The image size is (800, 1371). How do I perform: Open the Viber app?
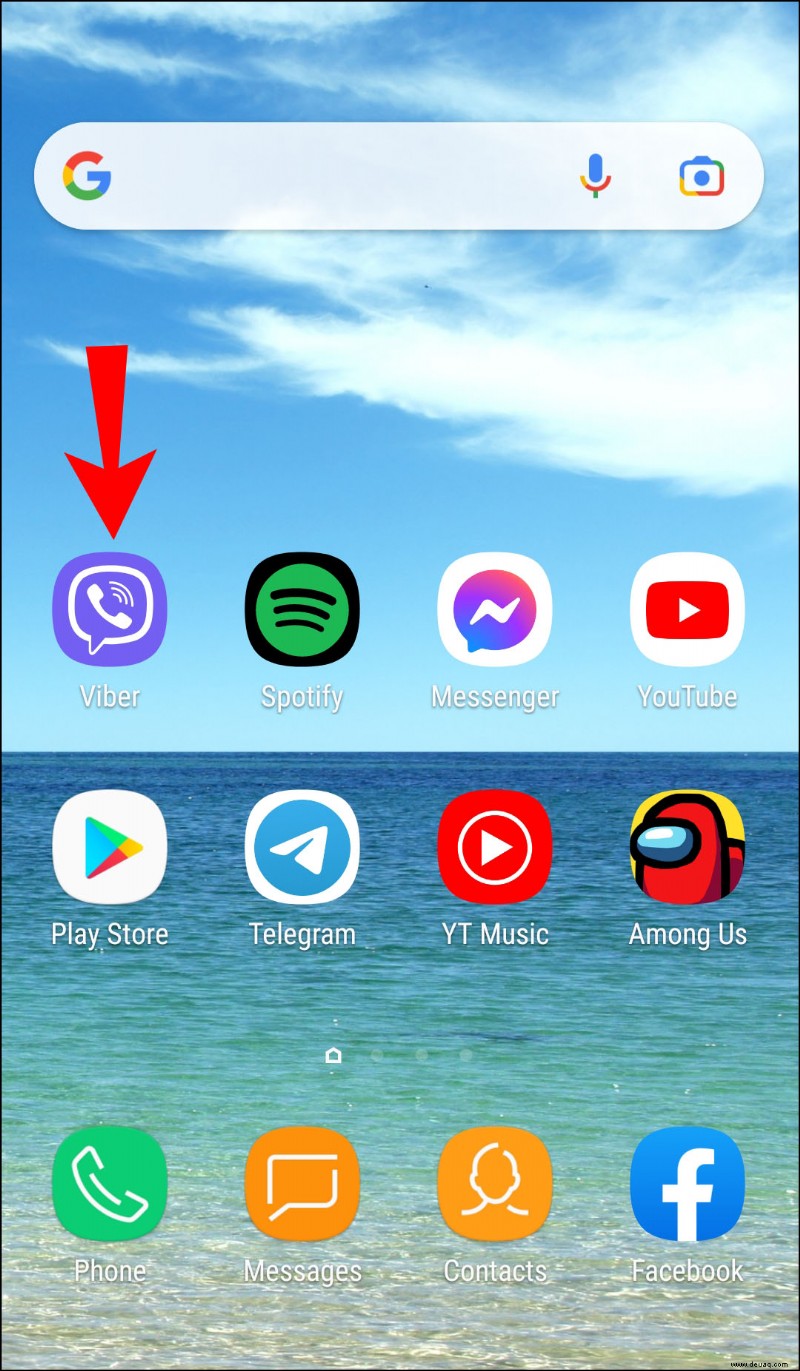110,608
